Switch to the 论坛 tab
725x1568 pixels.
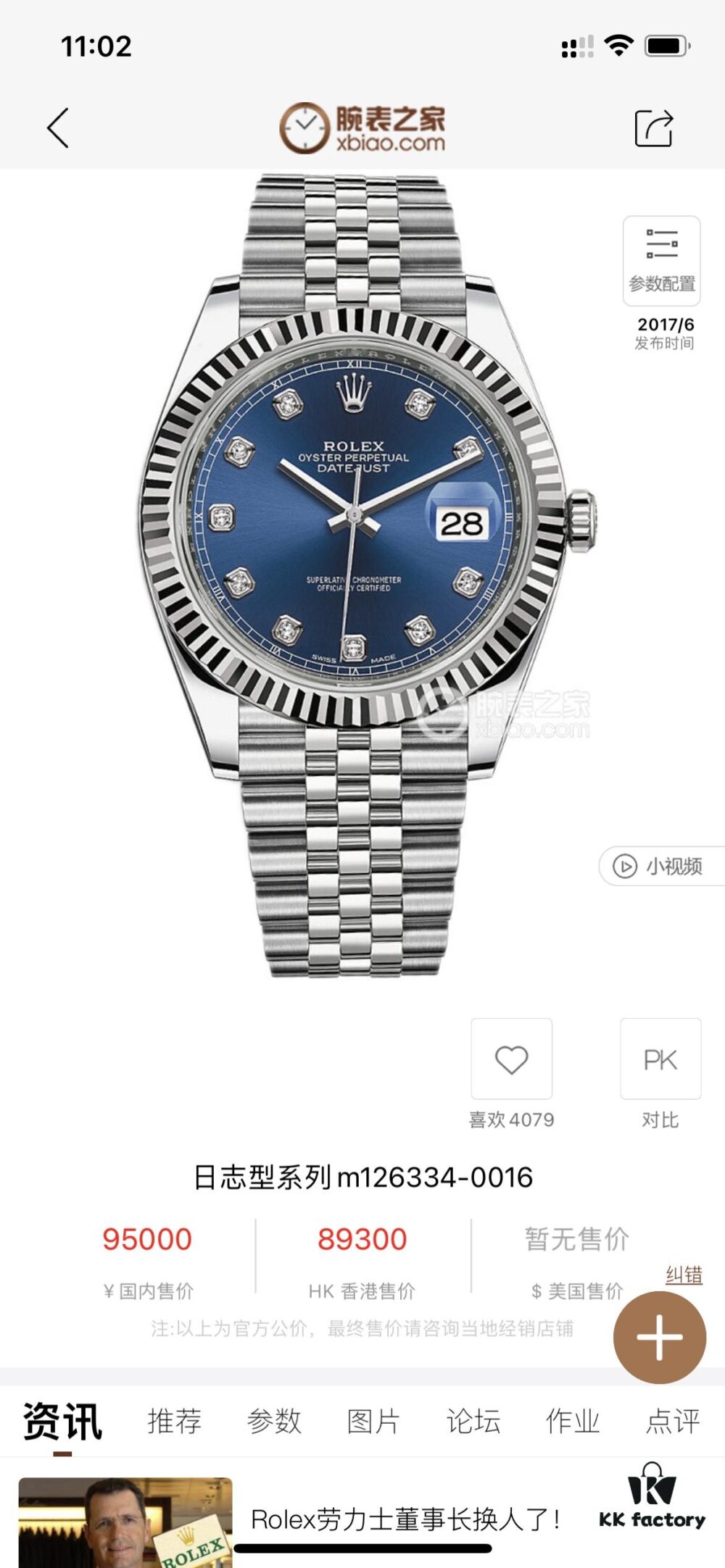pyautogui.click(x=473, y=1421)
